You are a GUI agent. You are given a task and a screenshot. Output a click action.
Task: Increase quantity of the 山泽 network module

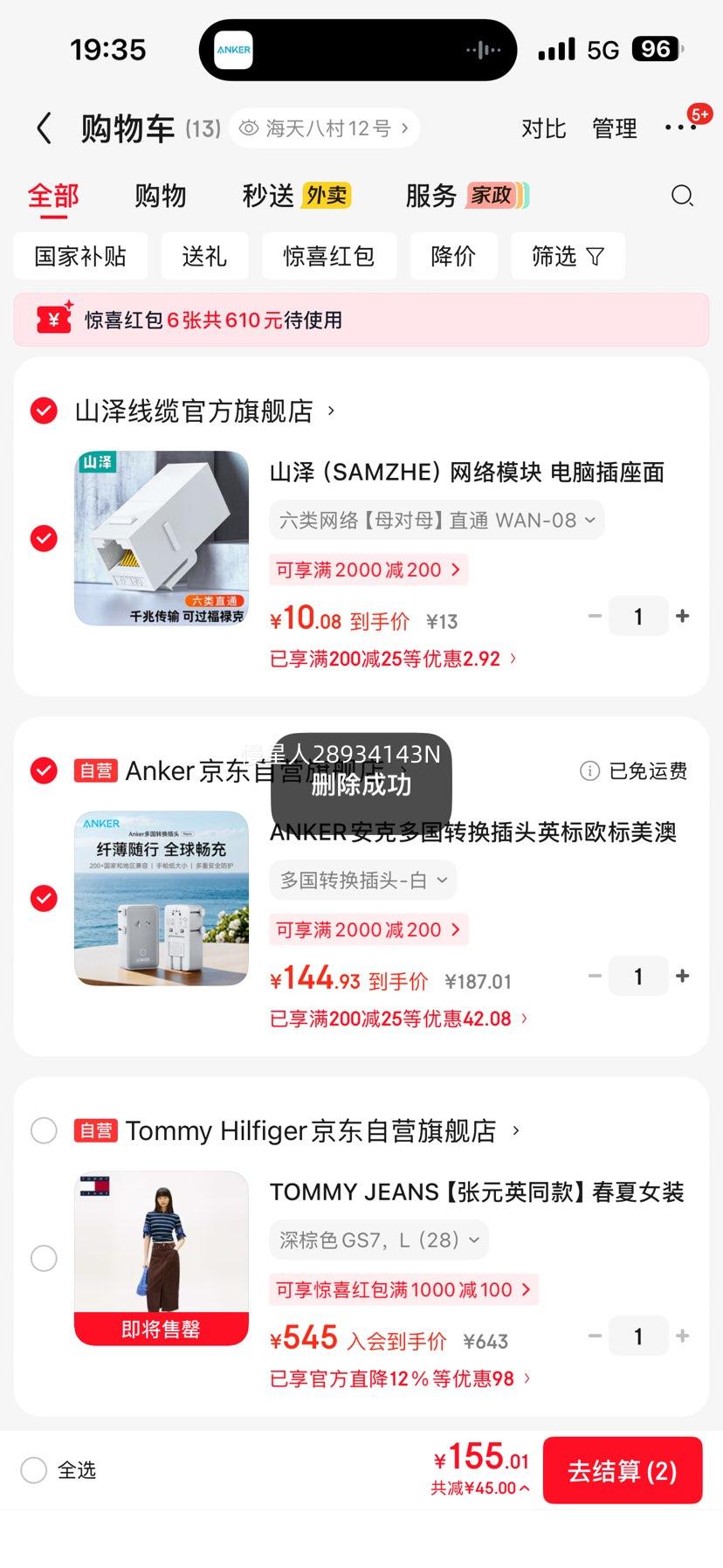[x=683, y=616]
